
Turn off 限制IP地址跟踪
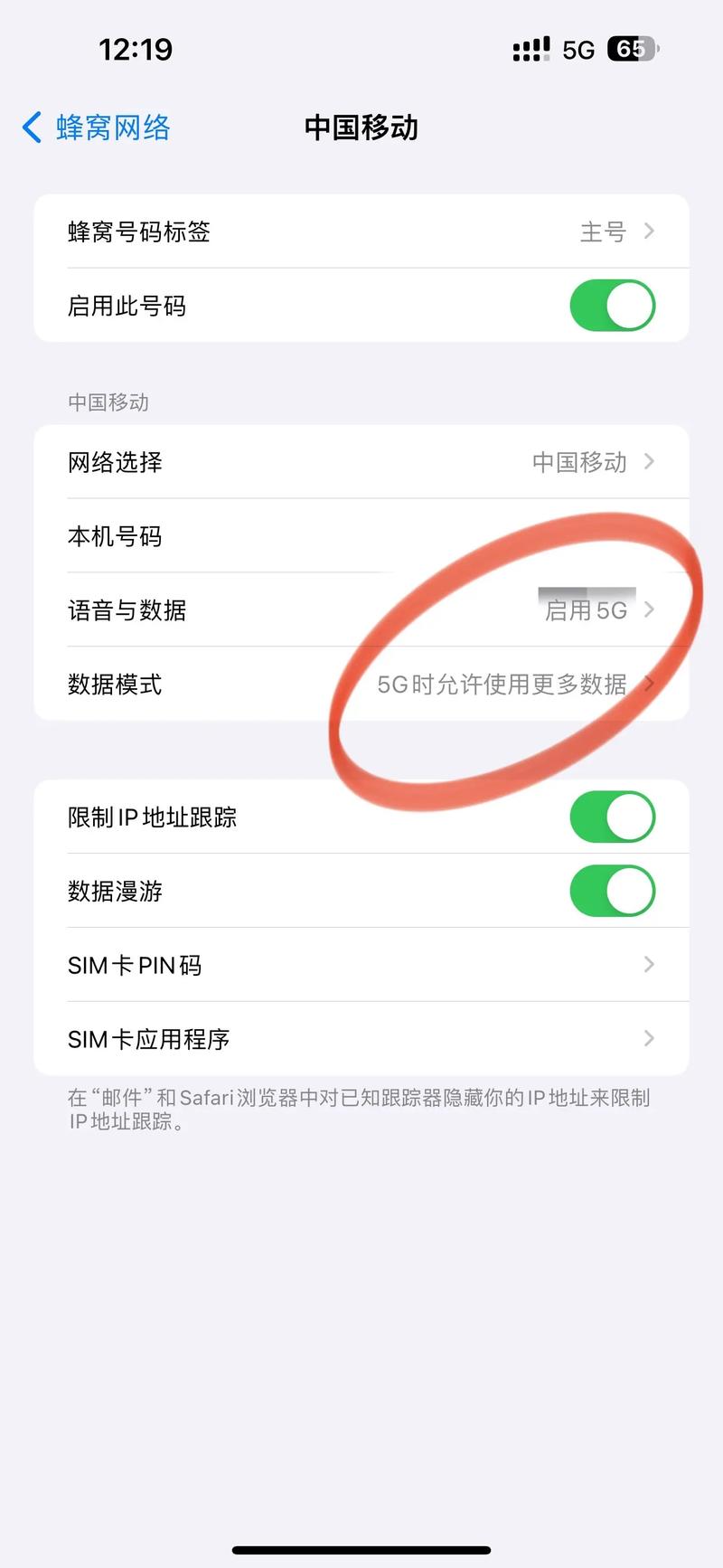[613, 817]
